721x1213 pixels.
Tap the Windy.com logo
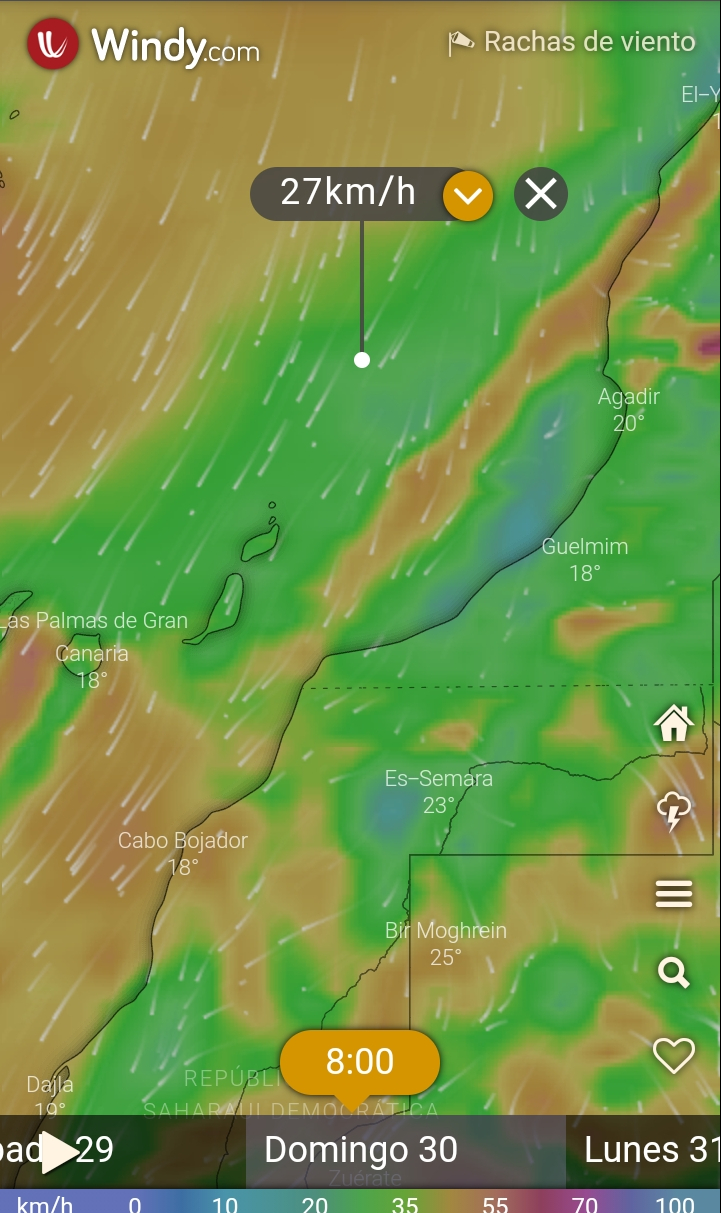pos(143,45)
